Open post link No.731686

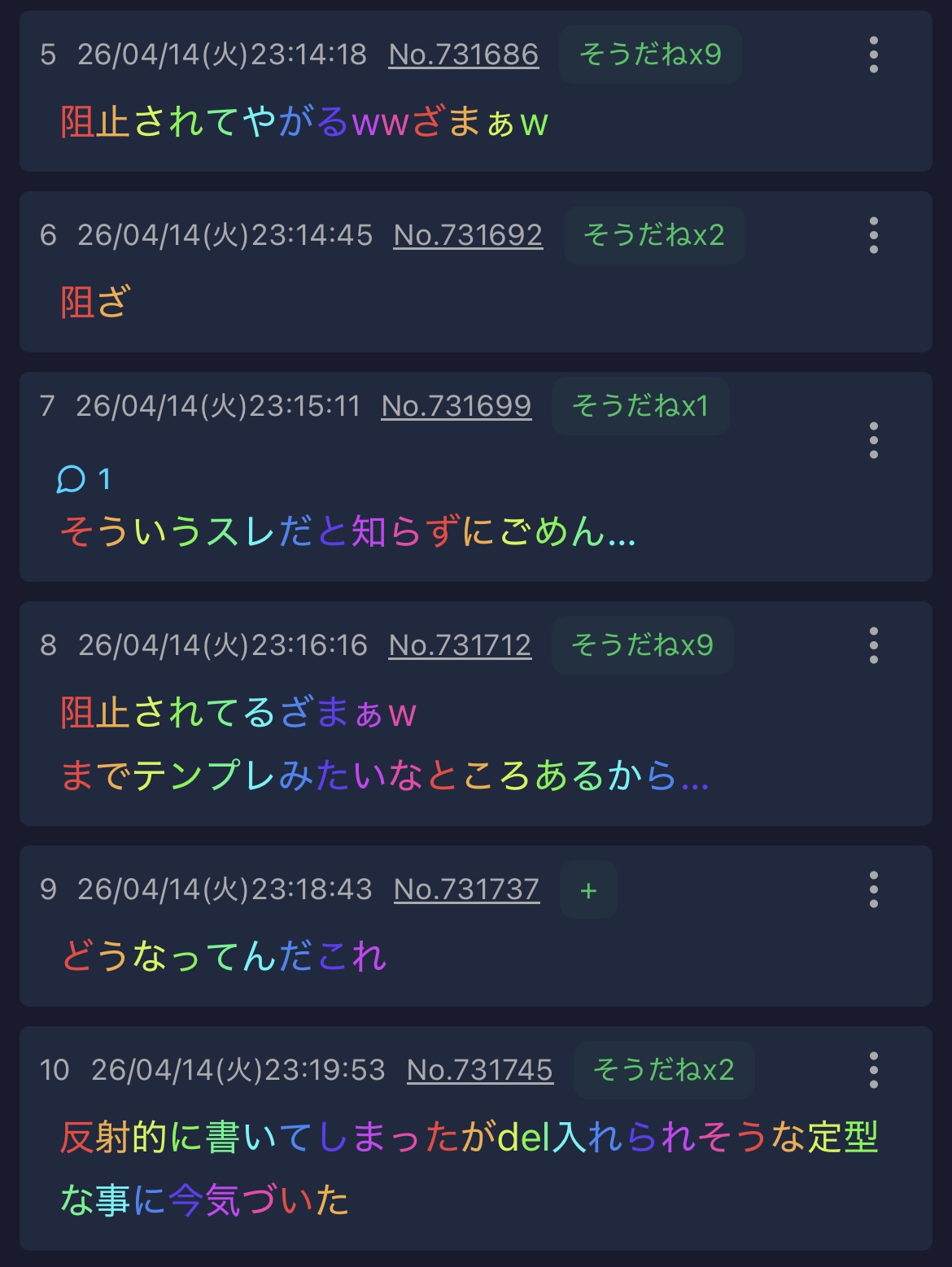click(463, 55)
